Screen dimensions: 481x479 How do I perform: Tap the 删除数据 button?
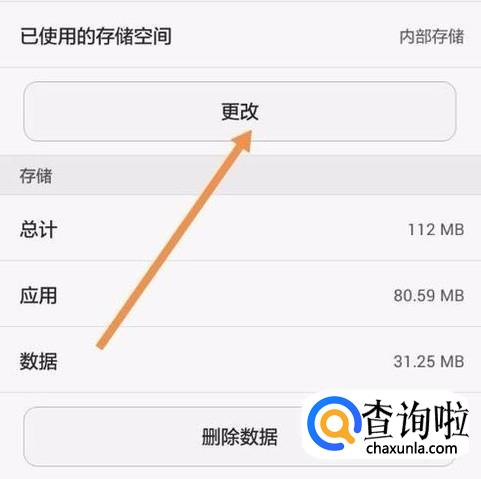point(240,436)
